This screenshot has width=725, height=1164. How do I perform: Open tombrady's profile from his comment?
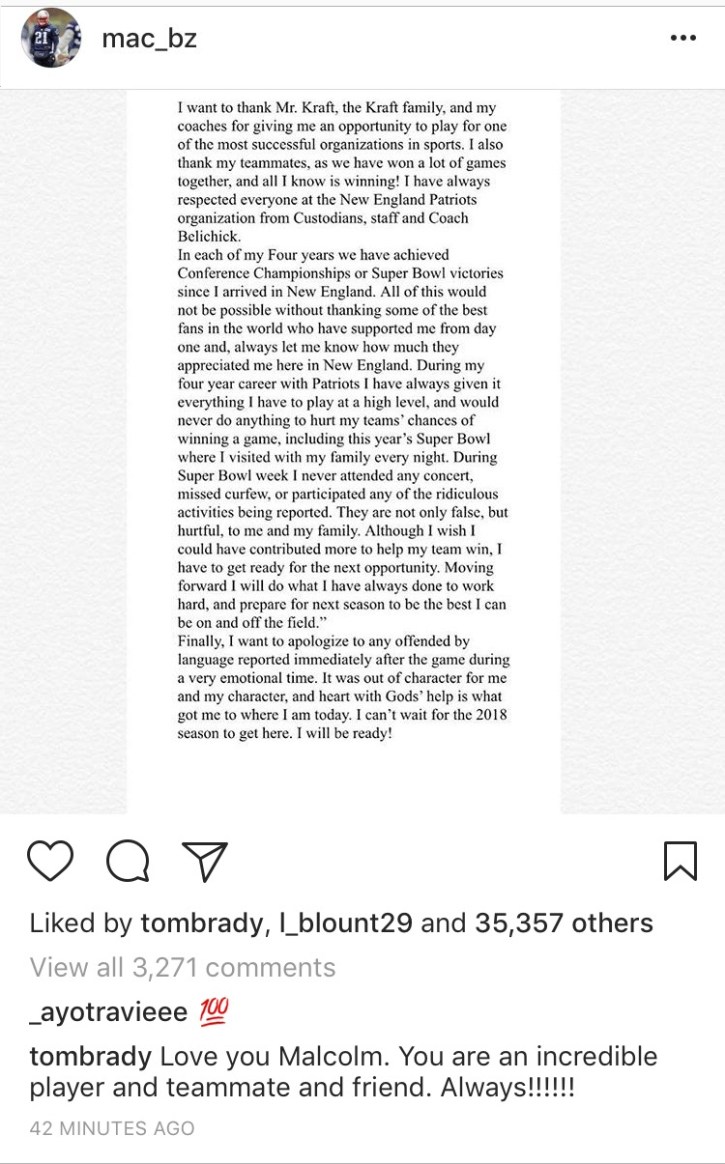[x=91, y=1057]
